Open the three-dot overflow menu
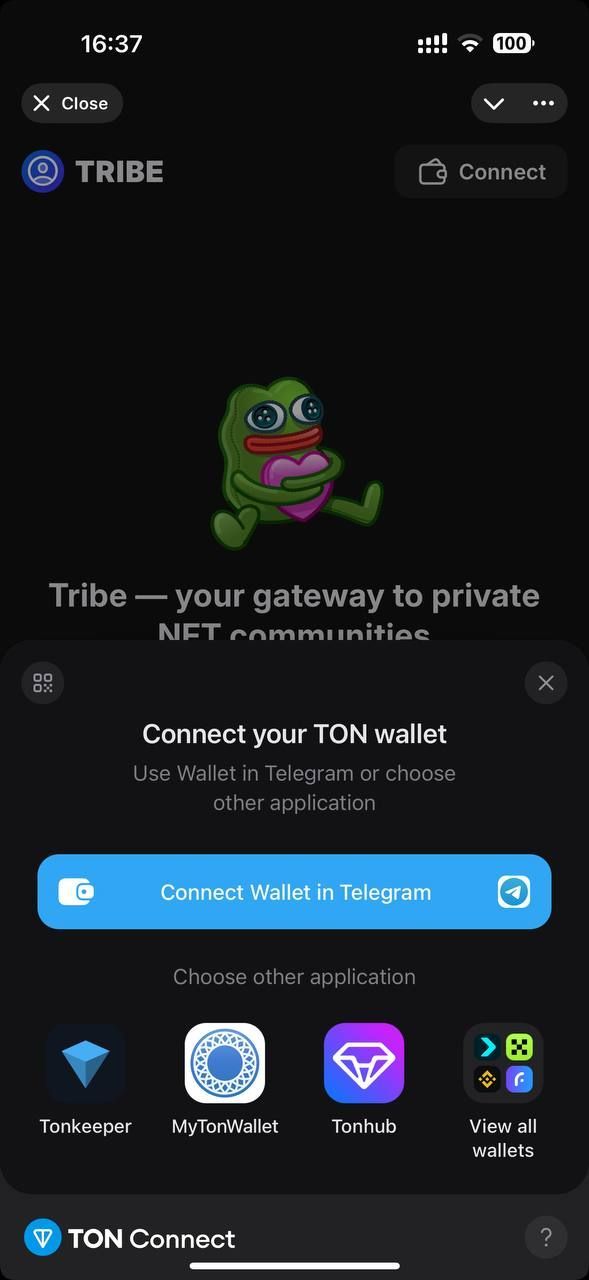The image size is (589, 1280). (543, 103)
